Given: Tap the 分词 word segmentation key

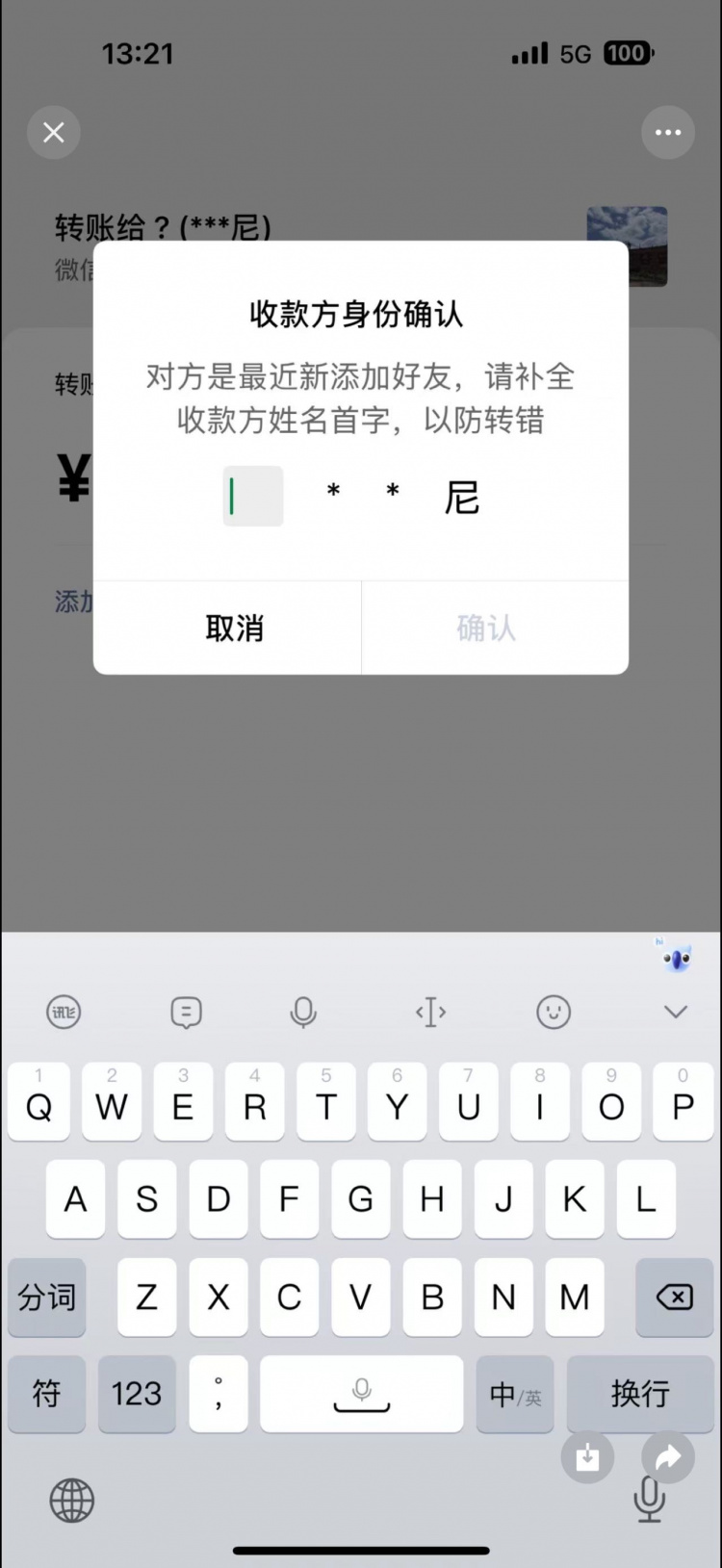Looking at the screenshot, I should (46, 1298).
